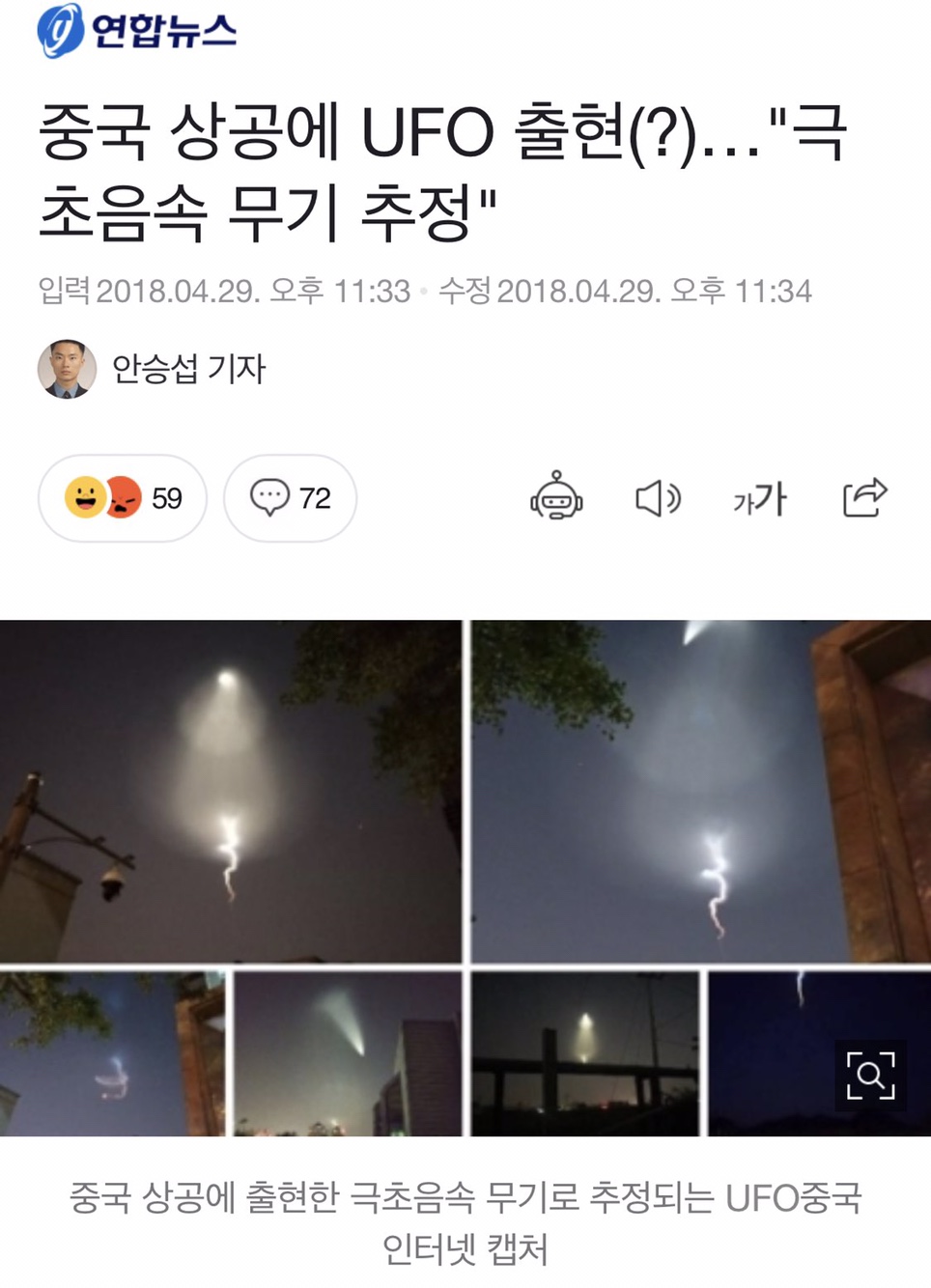This screenshot has height=1288, width=931.
Task: Open the 연합뉴스 publisher page
Action: tap(136, 30)
